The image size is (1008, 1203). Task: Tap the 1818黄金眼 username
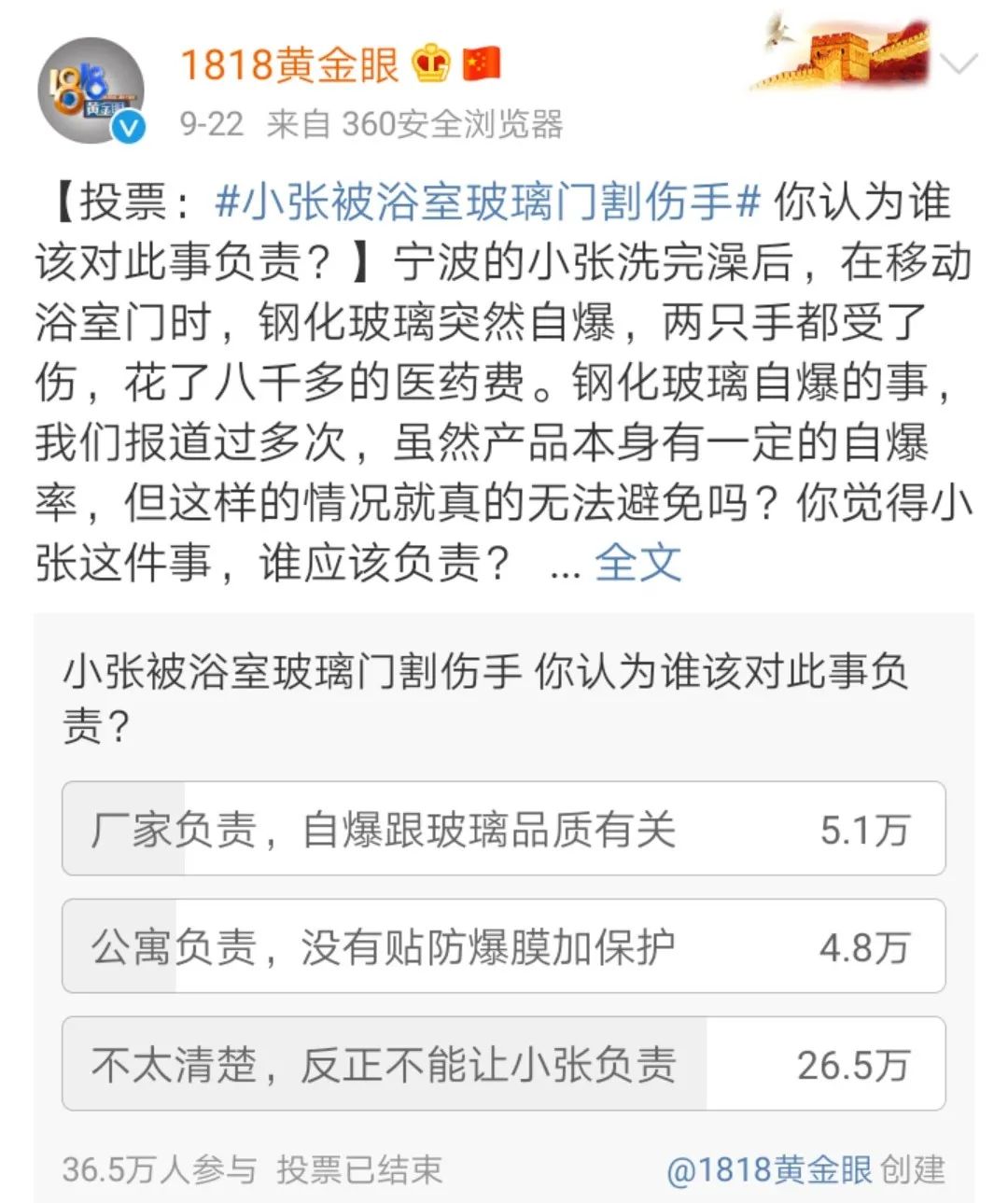click(x=288, y=65)
